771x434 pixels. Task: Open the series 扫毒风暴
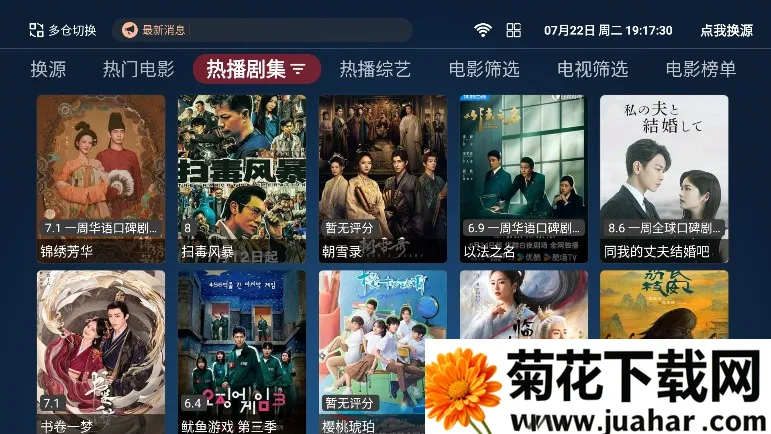(x=242, y=178)
